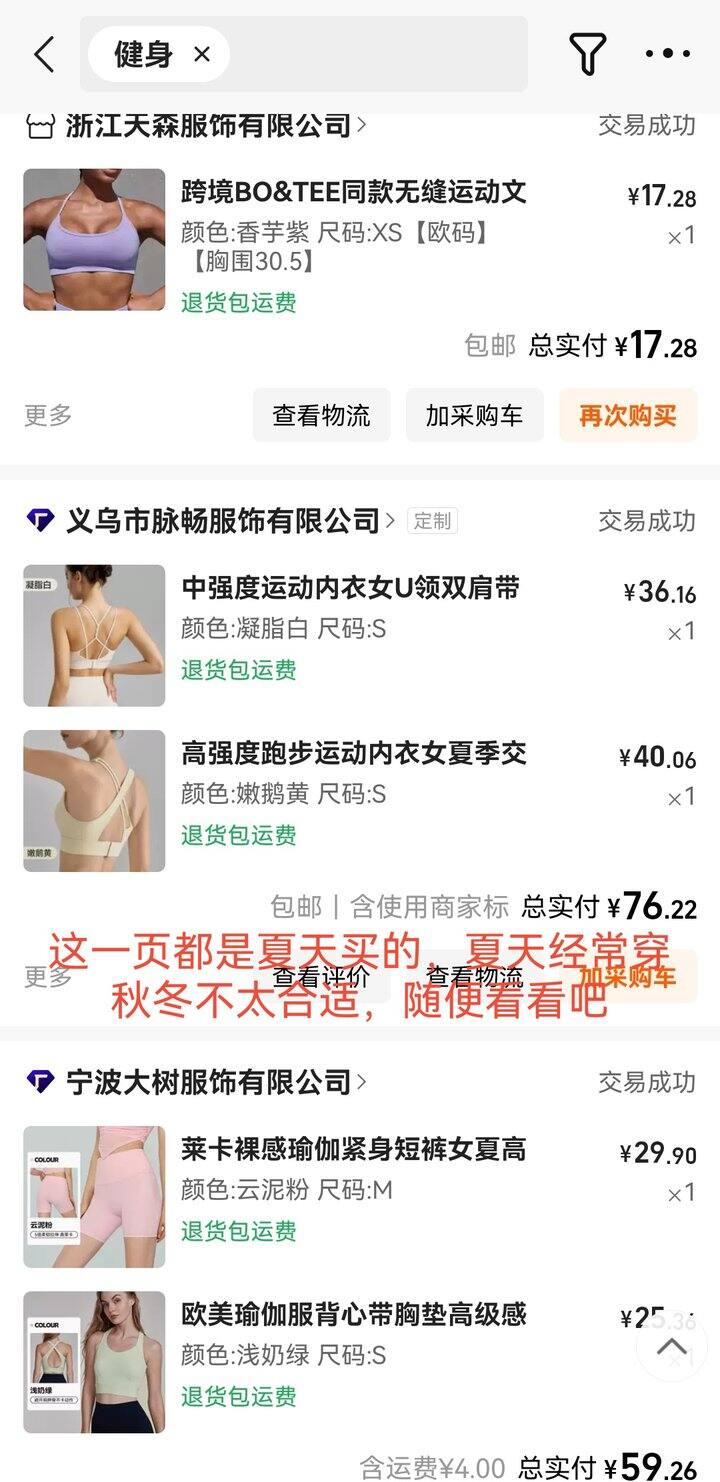Open the 莱卡裸感瑜伽紧身短裤 product

[x=353, y=1149]
